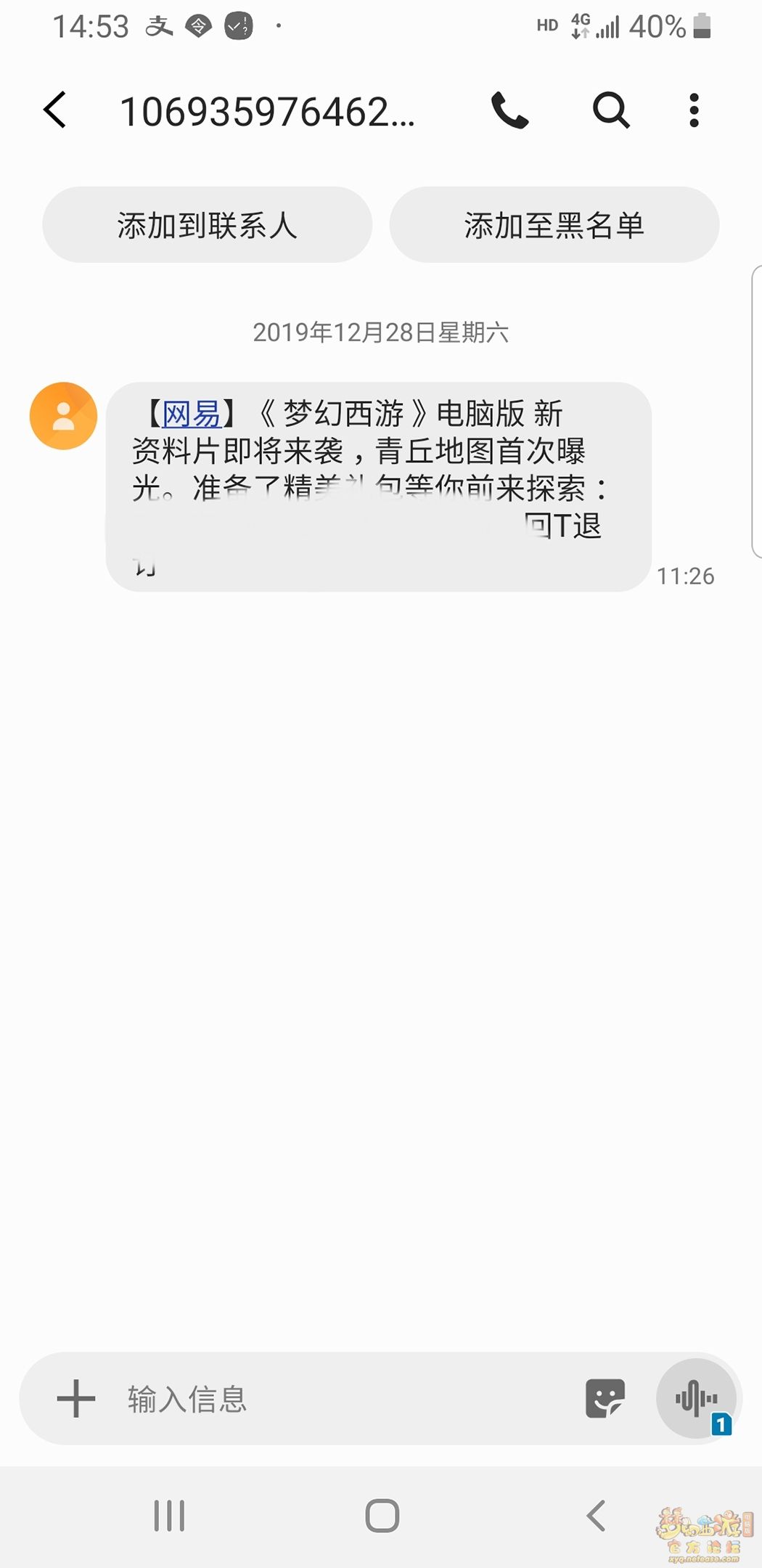This screenshot has width=762, height=1568.
Task: Call the number 106935976462
Action: (509, 110)
